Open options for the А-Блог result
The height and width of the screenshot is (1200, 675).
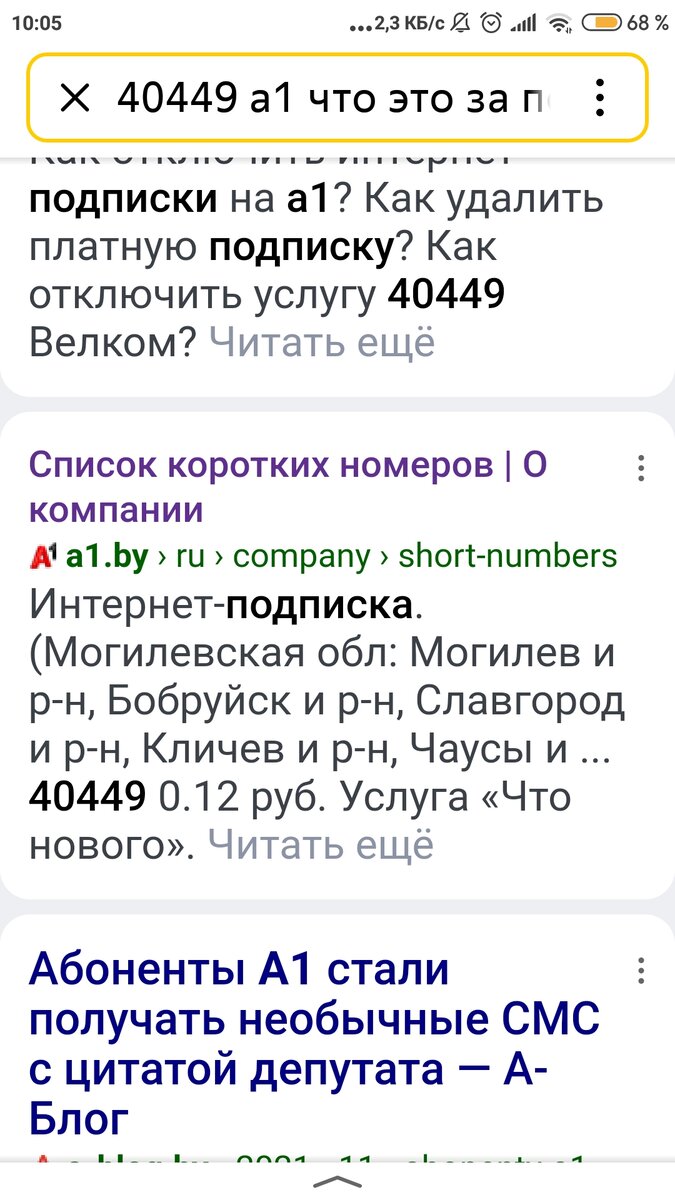[641, 970]
